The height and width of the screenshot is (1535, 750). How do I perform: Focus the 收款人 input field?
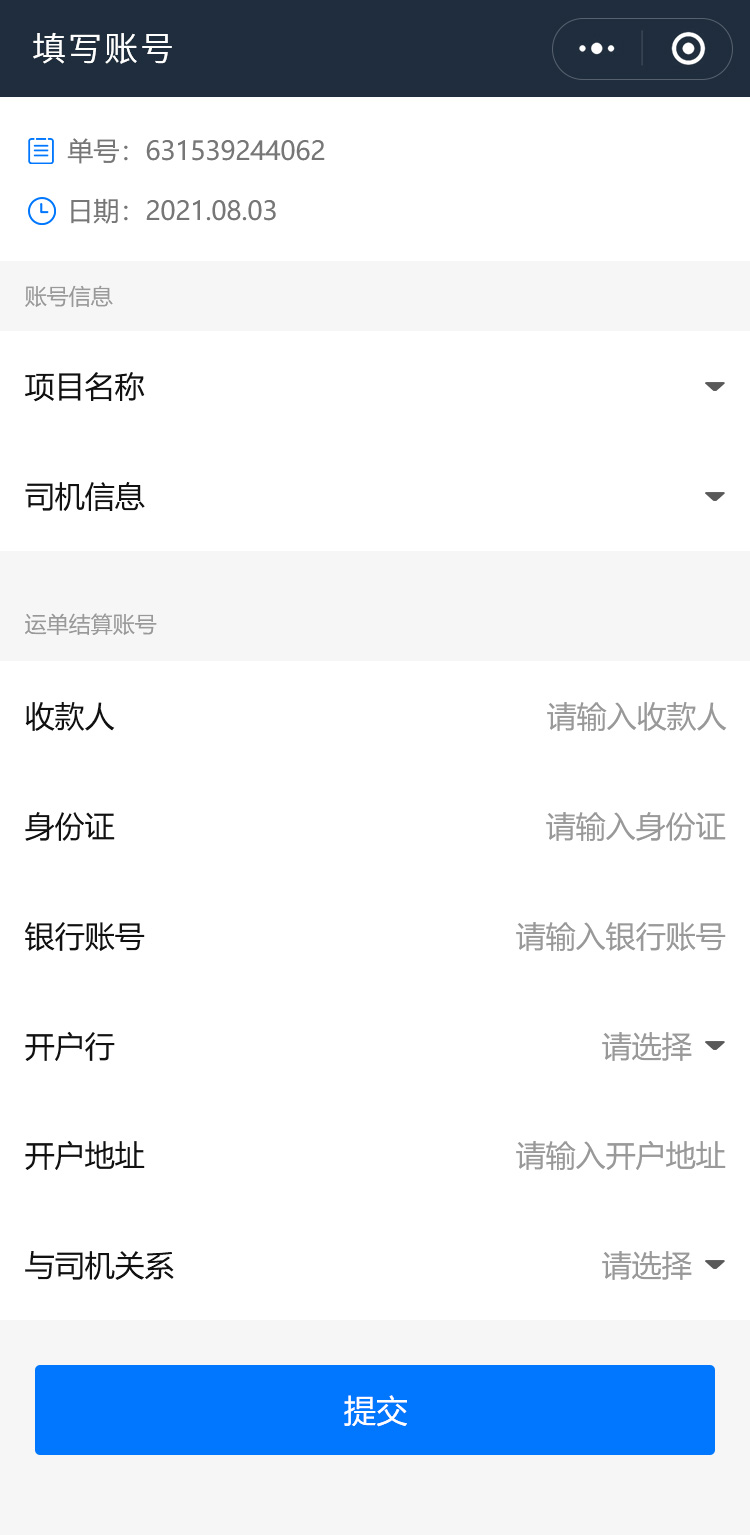(x=636, y=717)
